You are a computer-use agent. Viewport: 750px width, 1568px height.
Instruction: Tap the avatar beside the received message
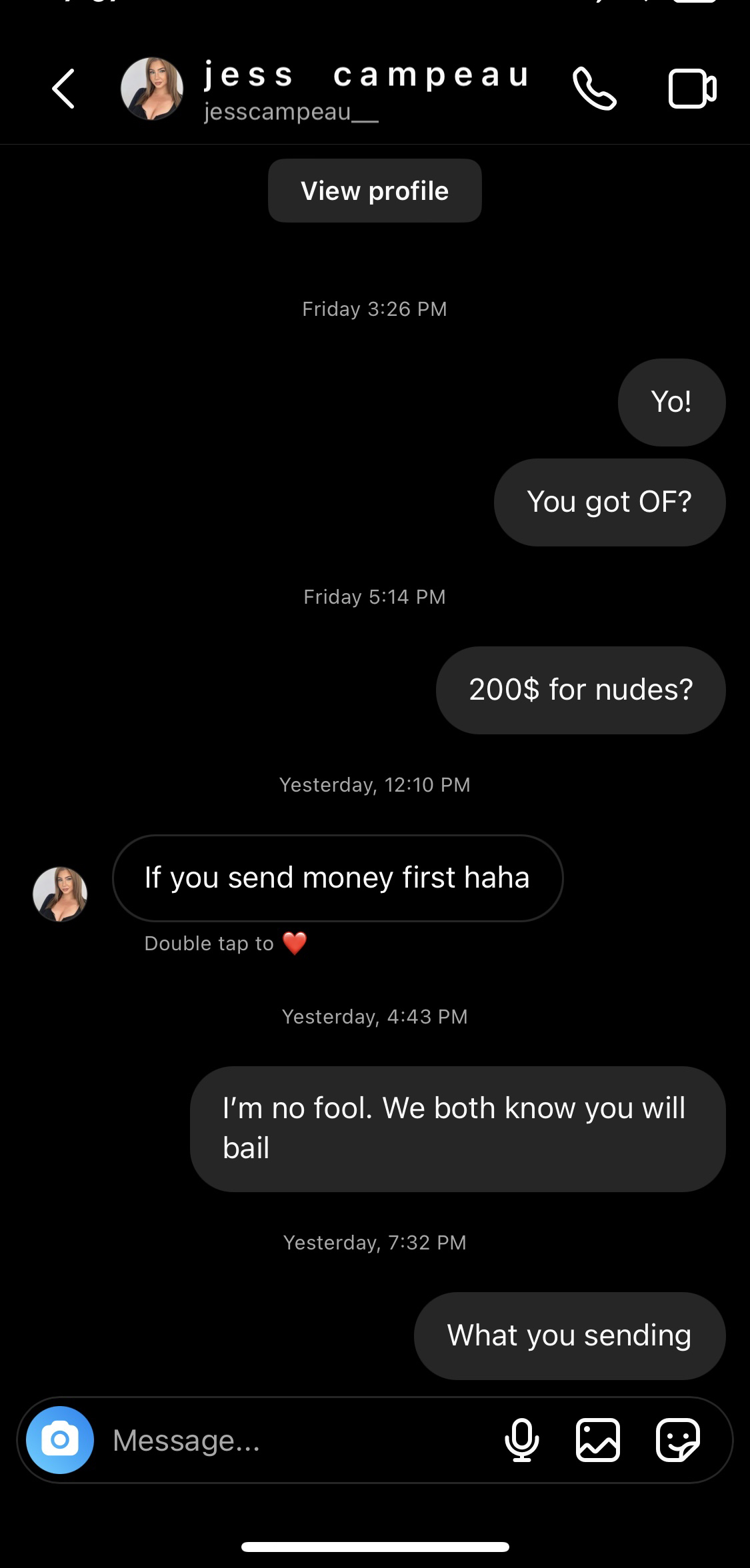tap(60, 894)
